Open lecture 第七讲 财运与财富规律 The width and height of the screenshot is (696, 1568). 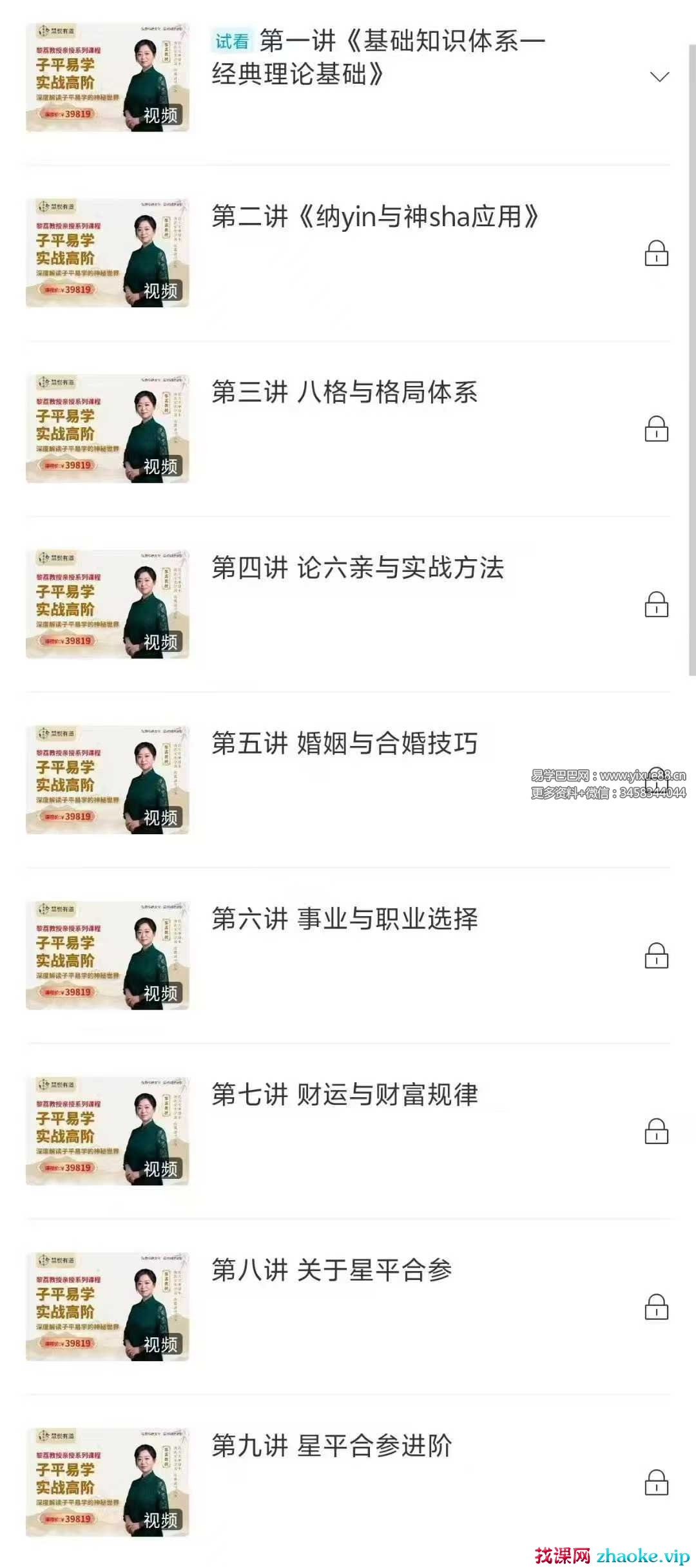345,1095
